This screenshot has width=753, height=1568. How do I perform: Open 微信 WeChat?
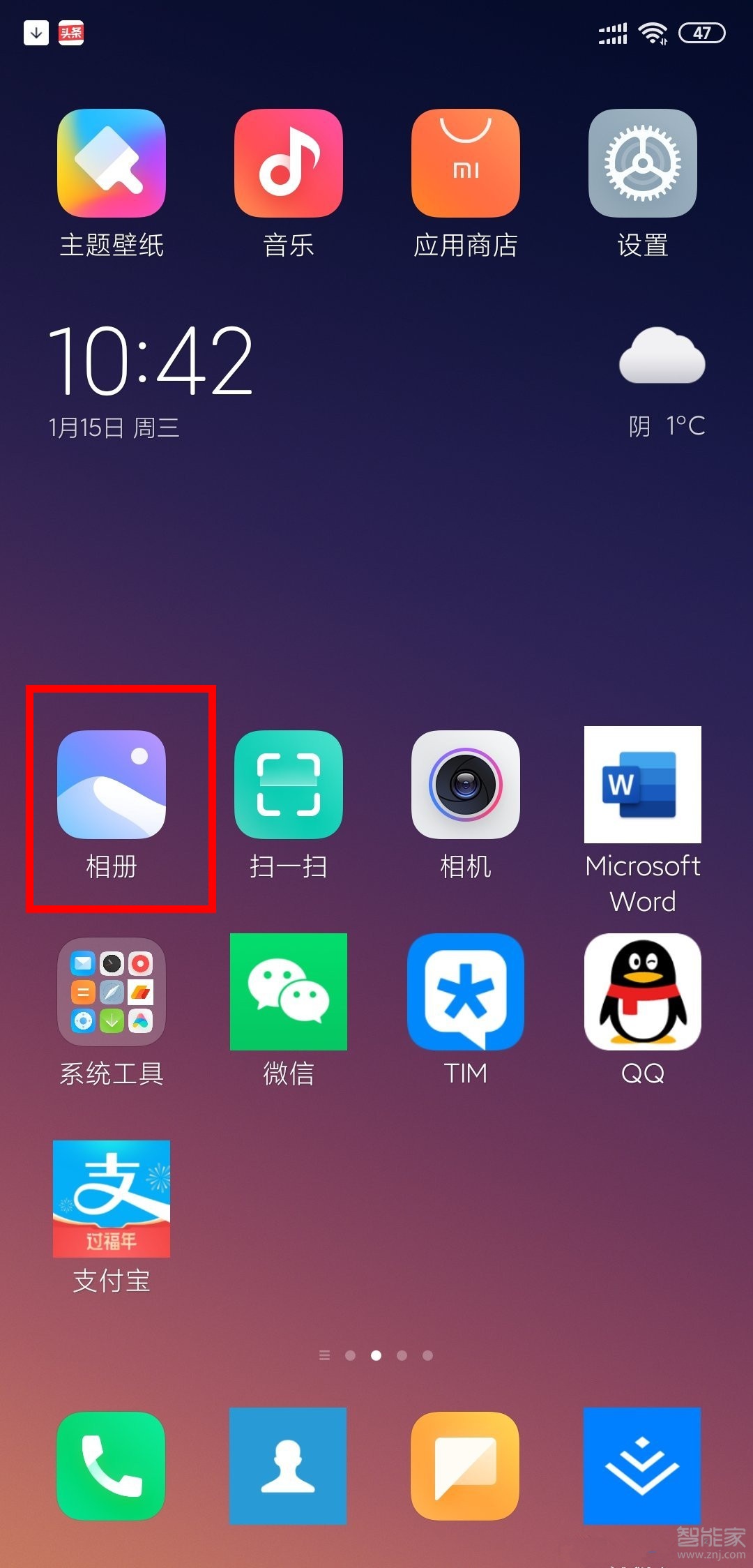pyautogui.click(x=289, y=991)
